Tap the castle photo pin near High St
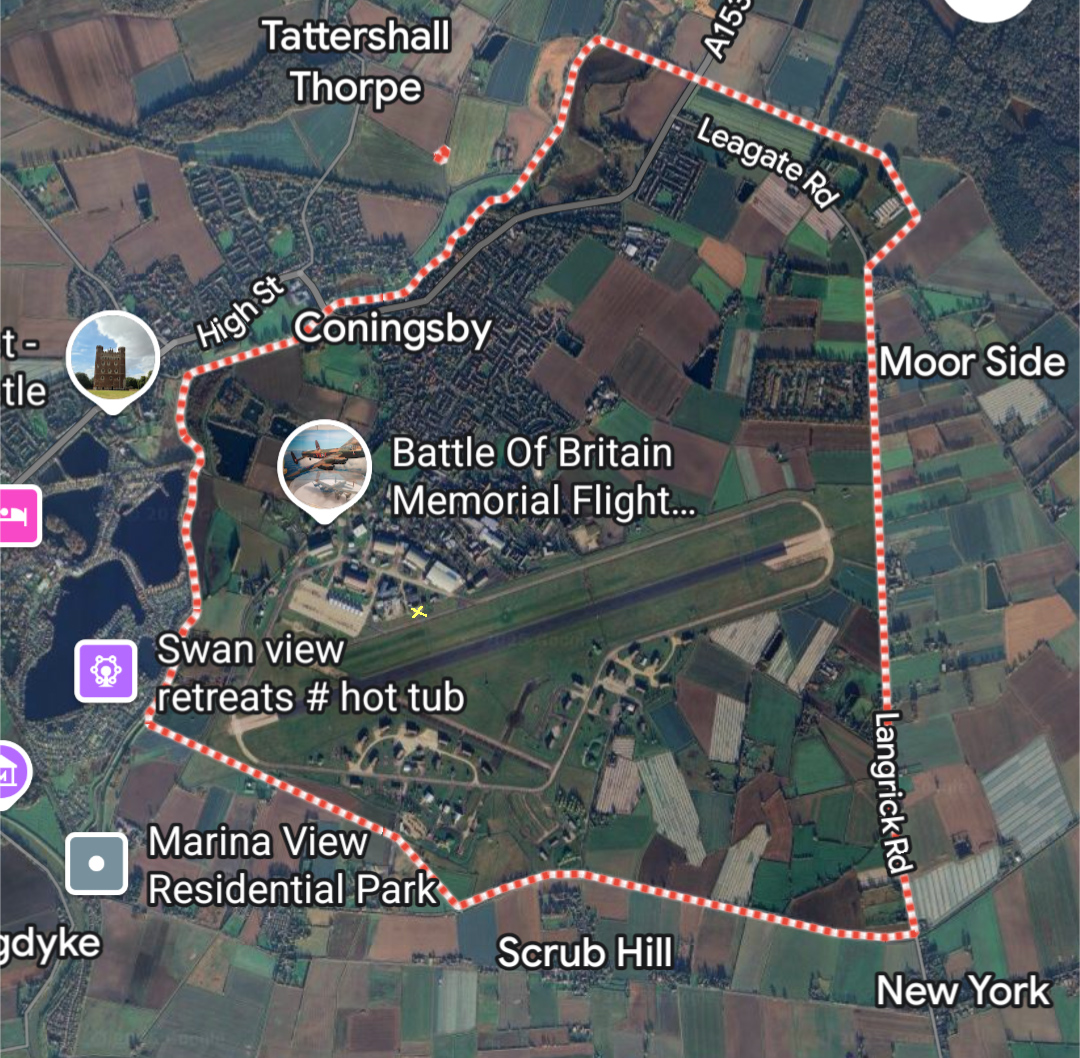Image resolution: width=1080 pixels, height=1058 pixels. (x=112, y=356)
